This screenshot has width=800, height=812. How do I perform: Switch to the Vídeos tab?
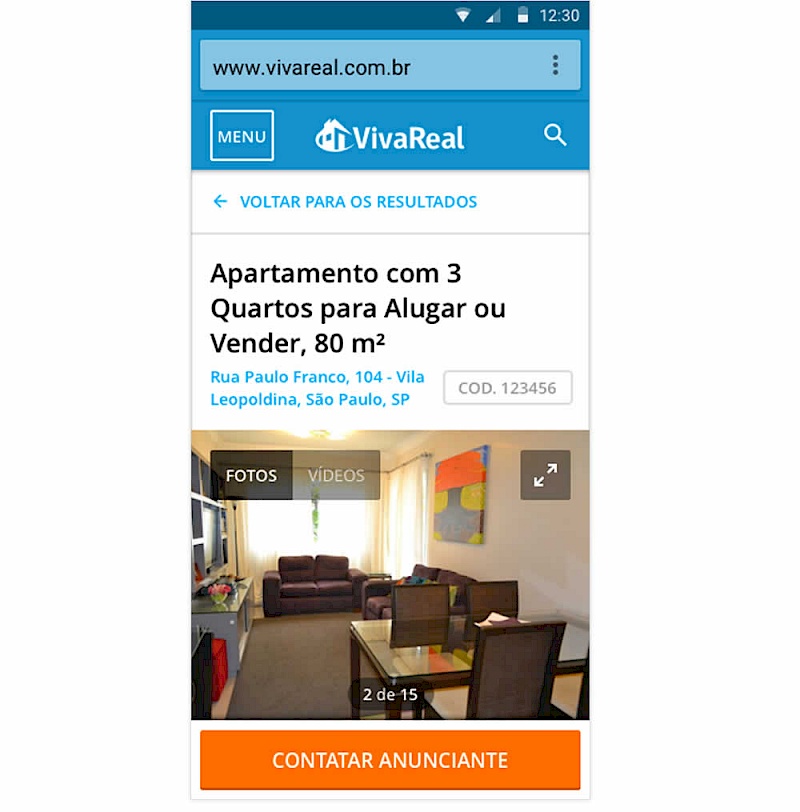[x=336, y=475]
